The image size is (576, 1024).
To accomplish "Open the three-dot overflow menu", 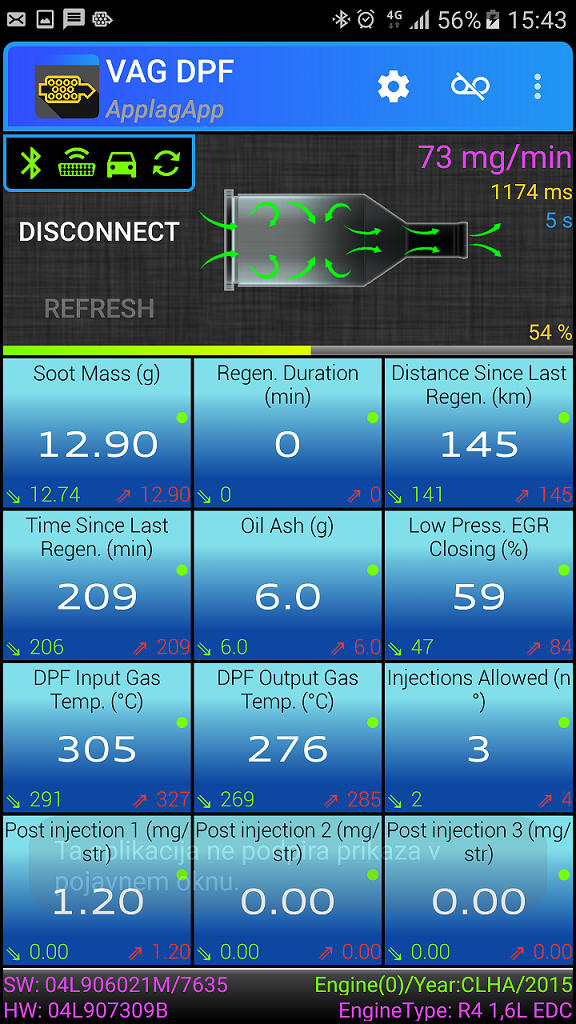I will pos(537,86).
